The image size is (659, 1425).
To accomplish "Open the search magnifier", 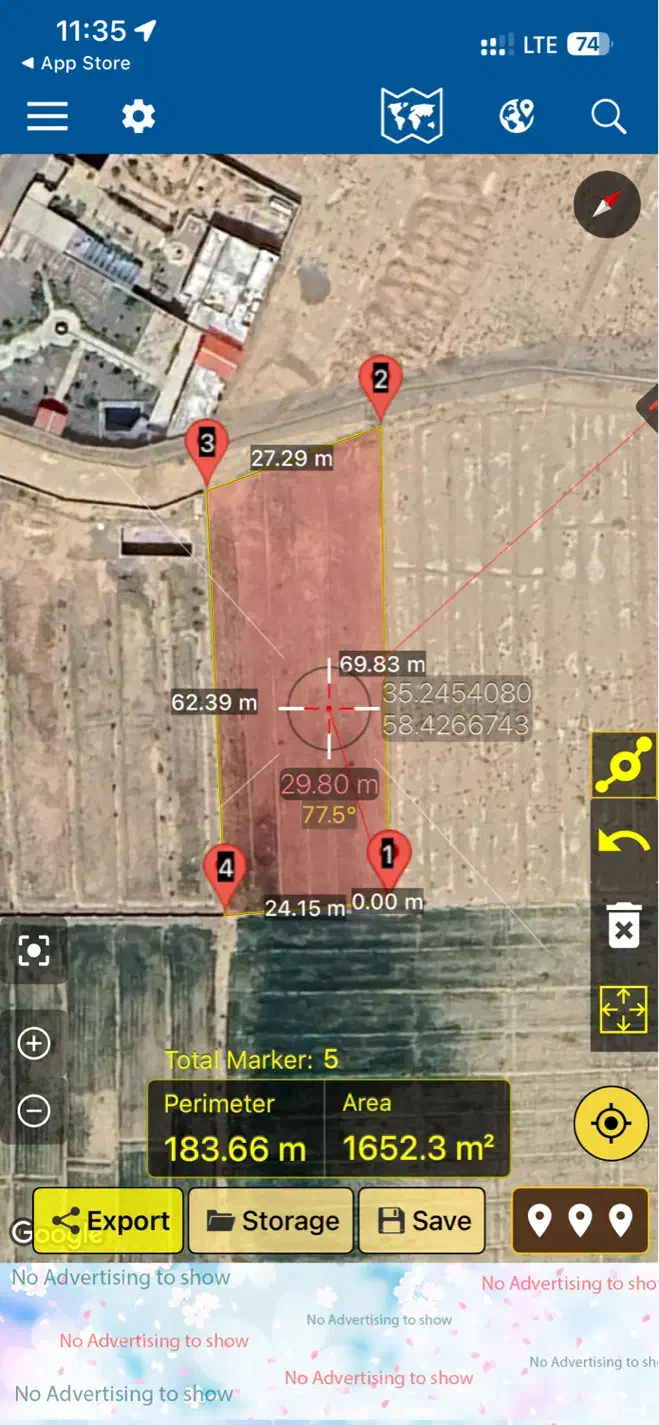I will tap(608, 117).
